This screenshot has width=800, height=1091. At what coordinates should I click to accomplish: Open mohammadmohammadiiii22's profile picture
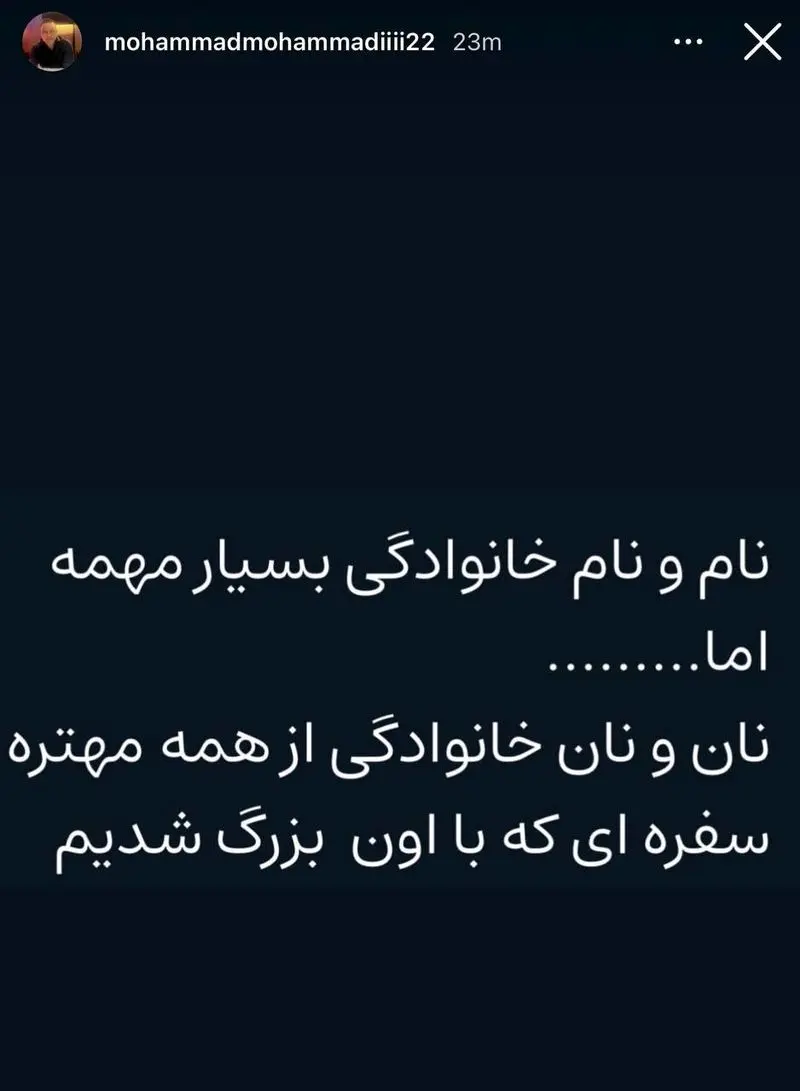pos(52,42)
